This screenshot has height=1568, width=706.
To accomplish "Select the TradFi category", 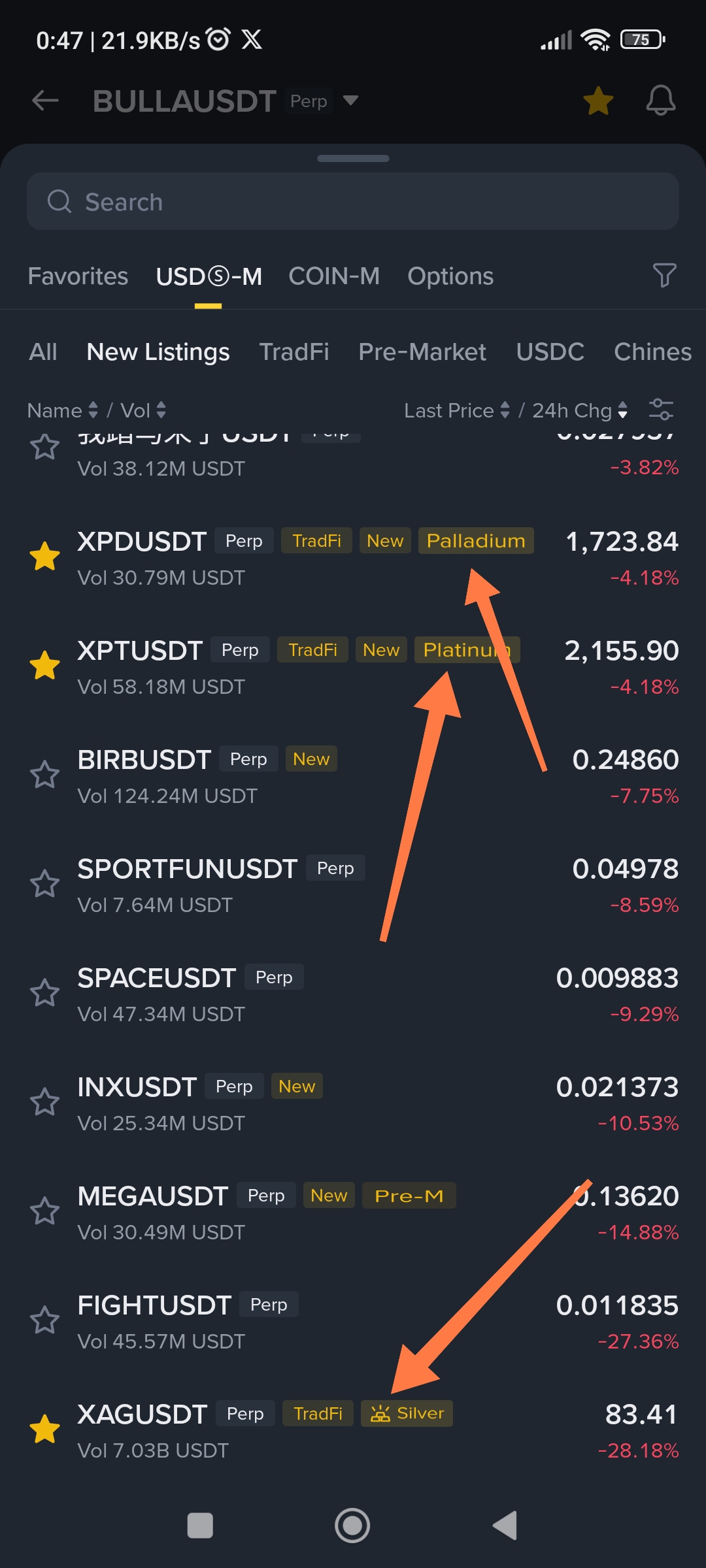I will (x=294, y=351).
